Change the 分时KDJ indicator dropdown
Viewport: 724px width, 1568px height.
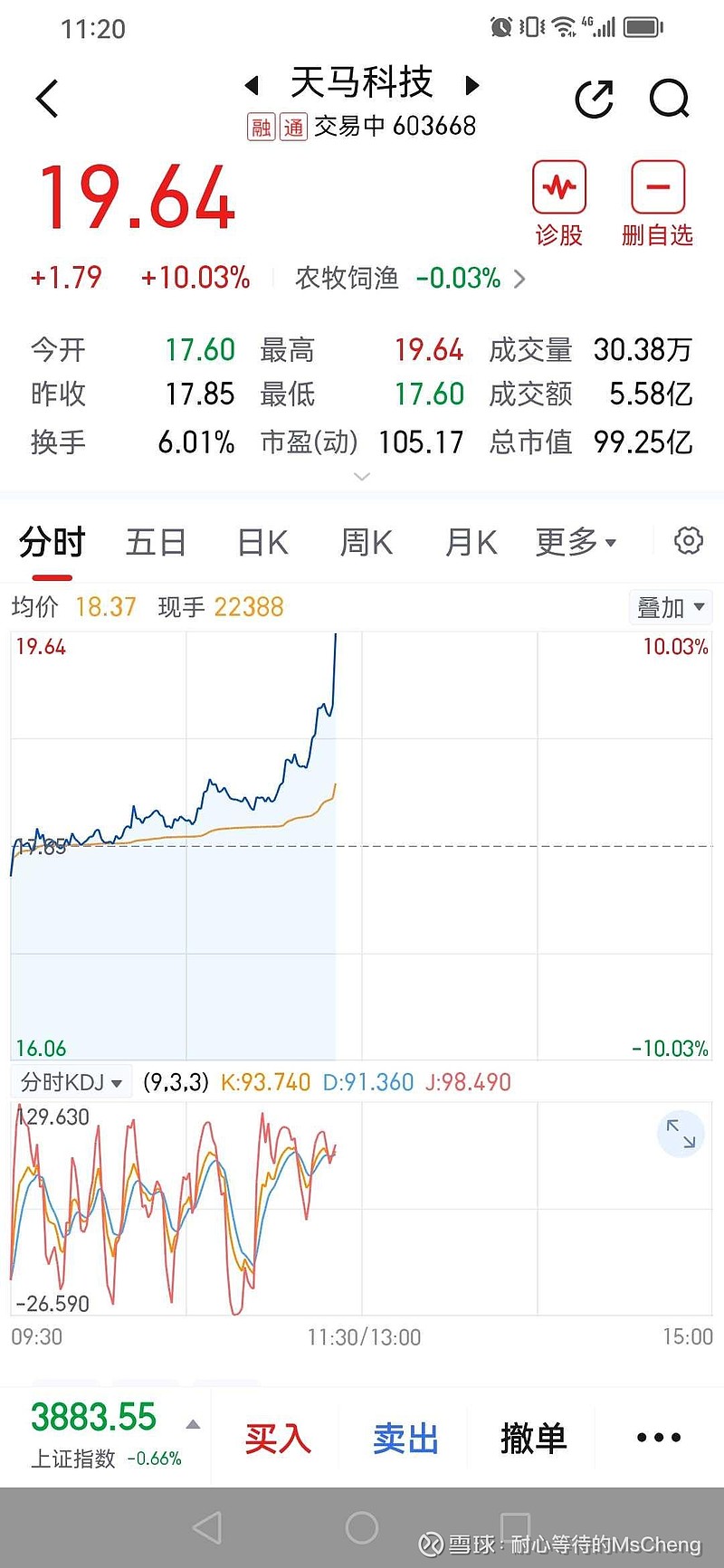pos(71,1082)
